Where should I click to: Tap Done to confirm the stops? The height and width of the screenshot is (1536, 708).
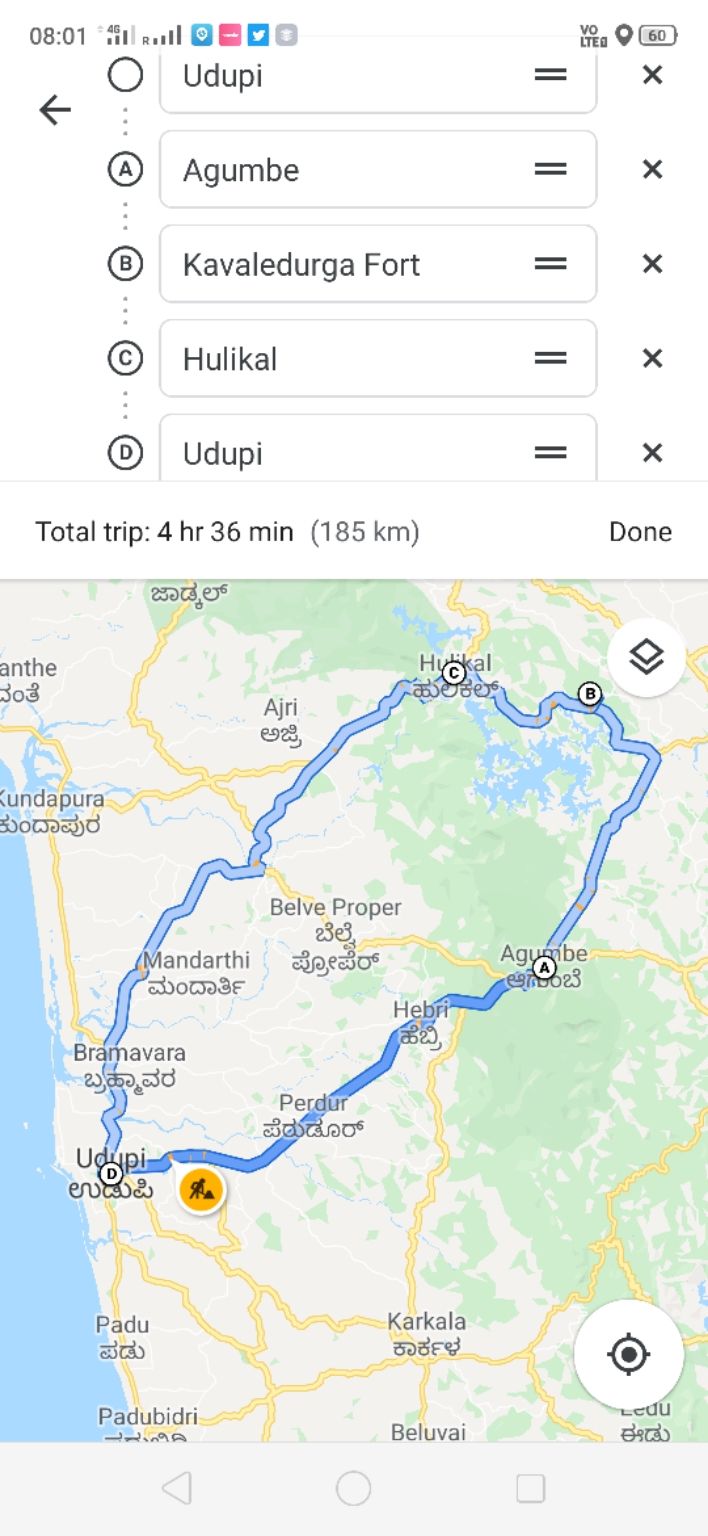click(x=640, y=532)
